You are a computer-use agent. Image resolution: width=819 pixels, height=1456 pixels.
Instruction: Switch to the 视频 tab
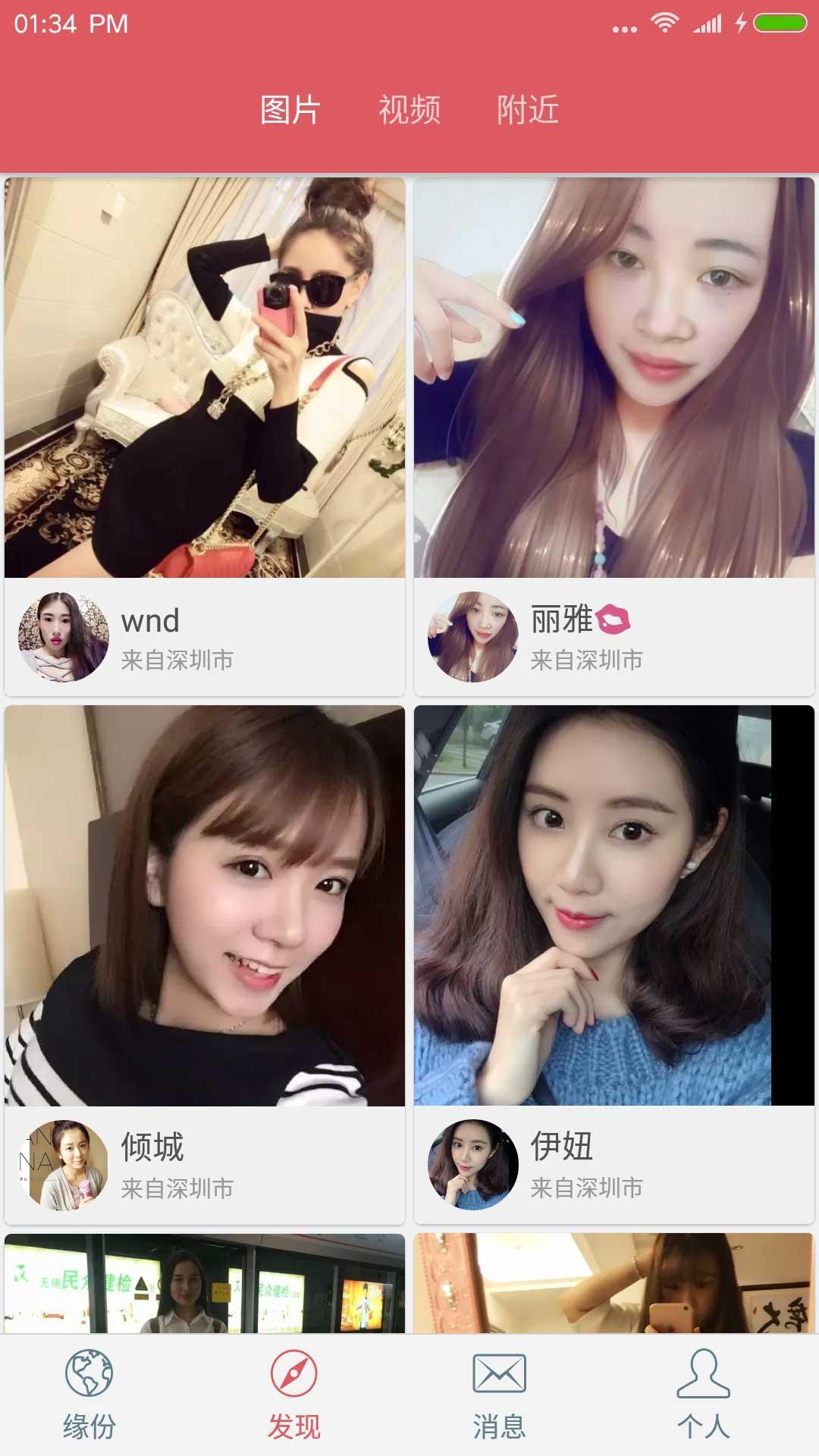pyautogui.click(x=409, y=110)
